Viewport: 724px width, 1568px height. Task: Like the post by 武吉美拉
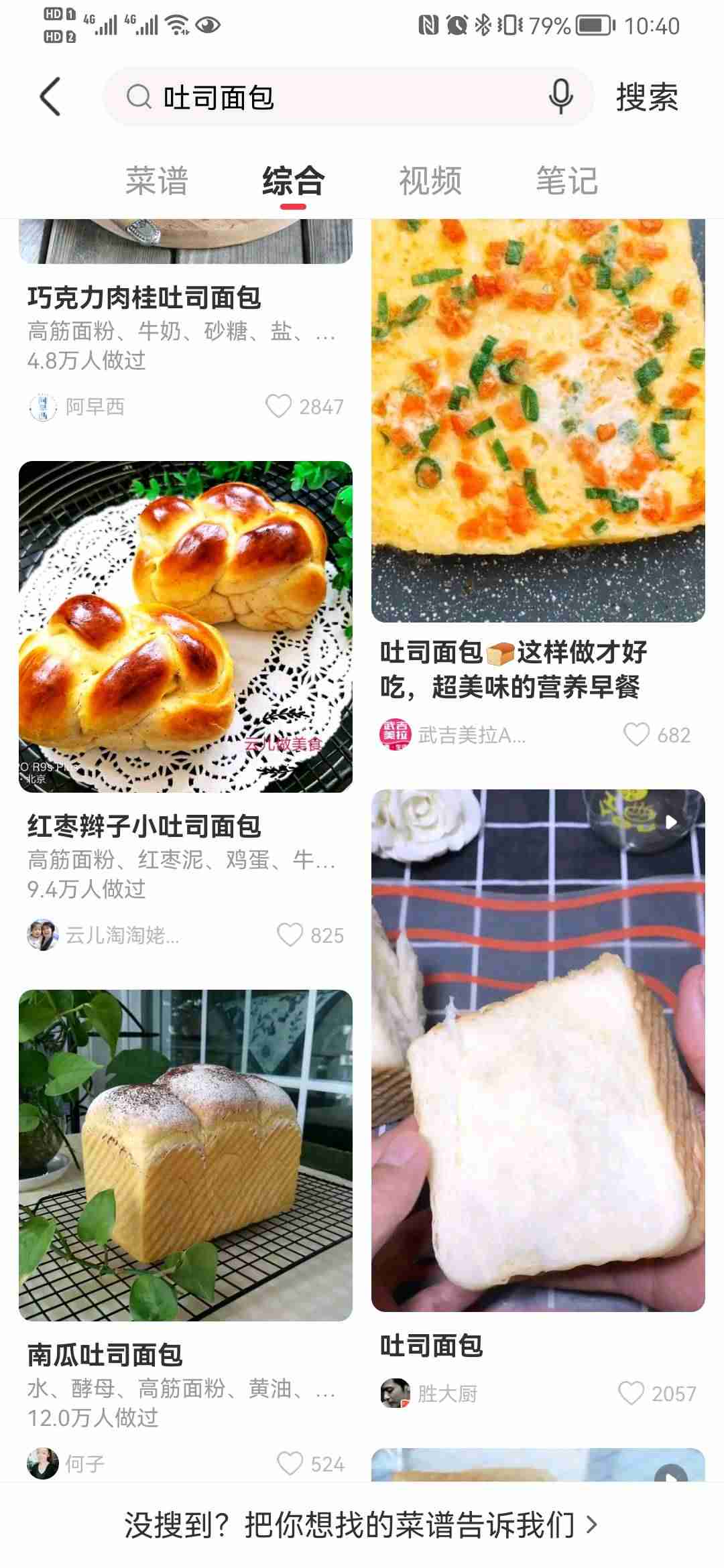[636, 734]
